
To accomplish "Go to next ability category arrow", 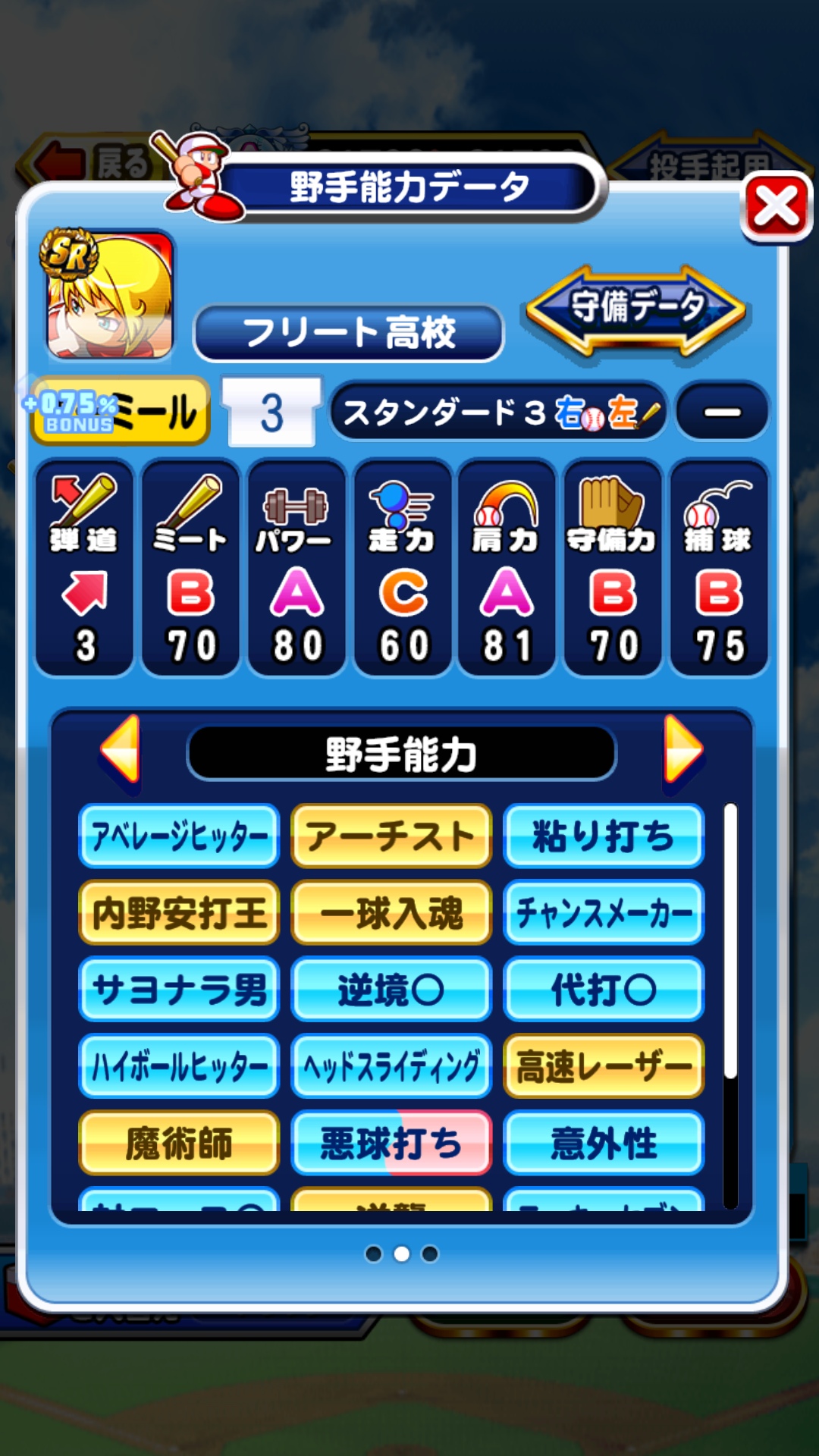I will (682, 749).
